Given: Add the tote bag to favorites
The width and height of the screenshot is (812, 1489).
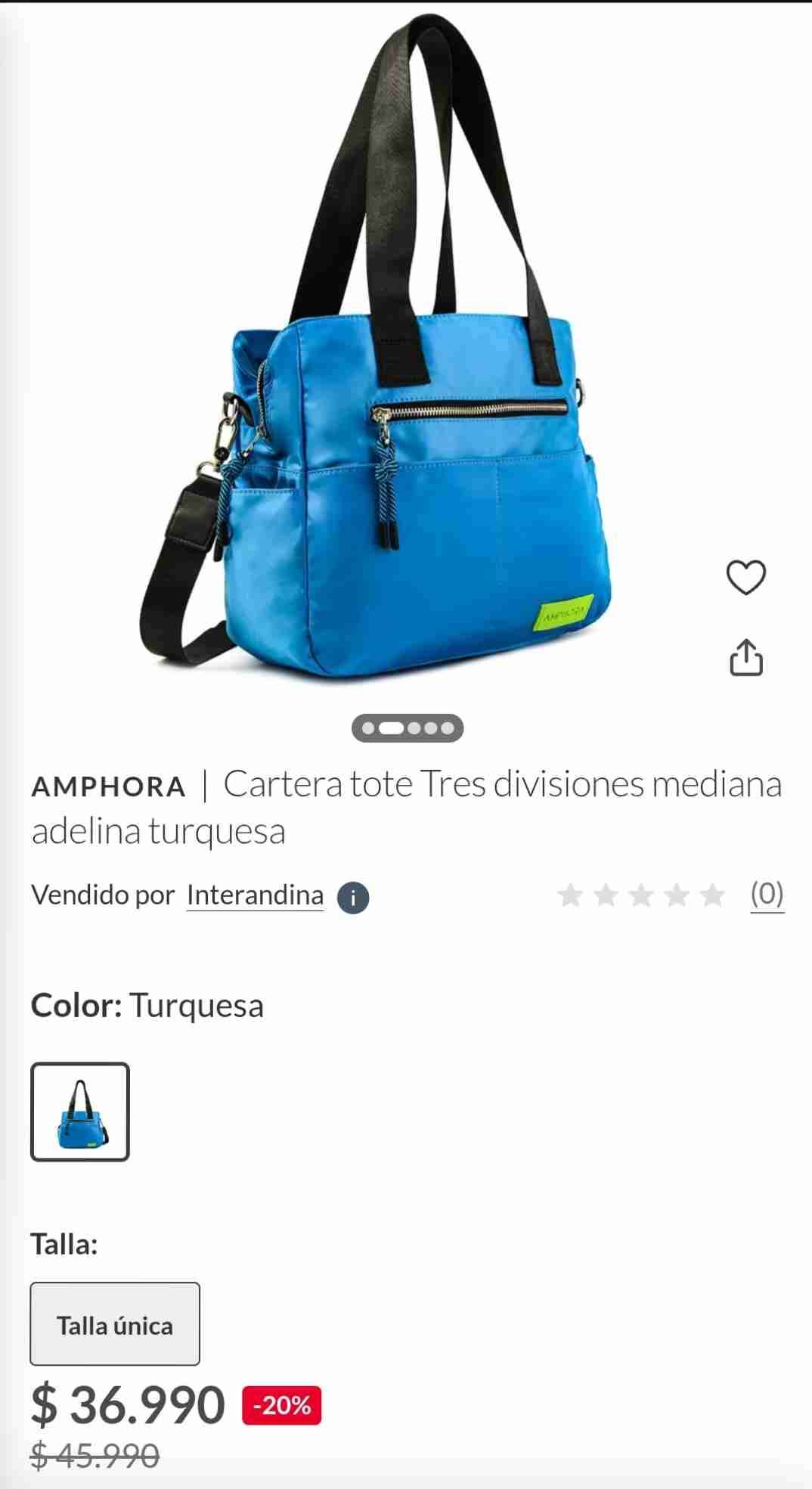Looking at the screenshot, I should [x=746, y=577].
